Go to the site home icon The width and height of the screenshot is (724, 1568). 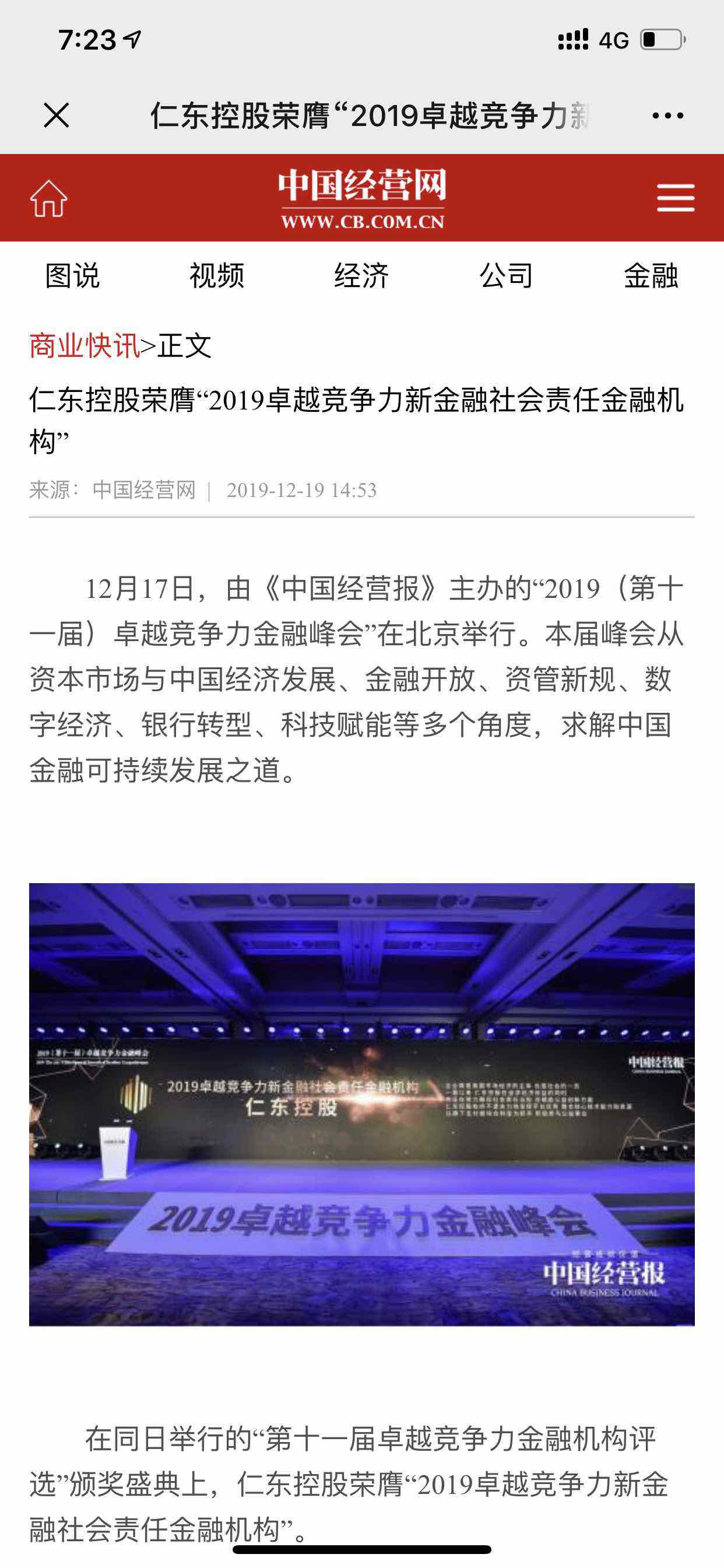point(48,198)
